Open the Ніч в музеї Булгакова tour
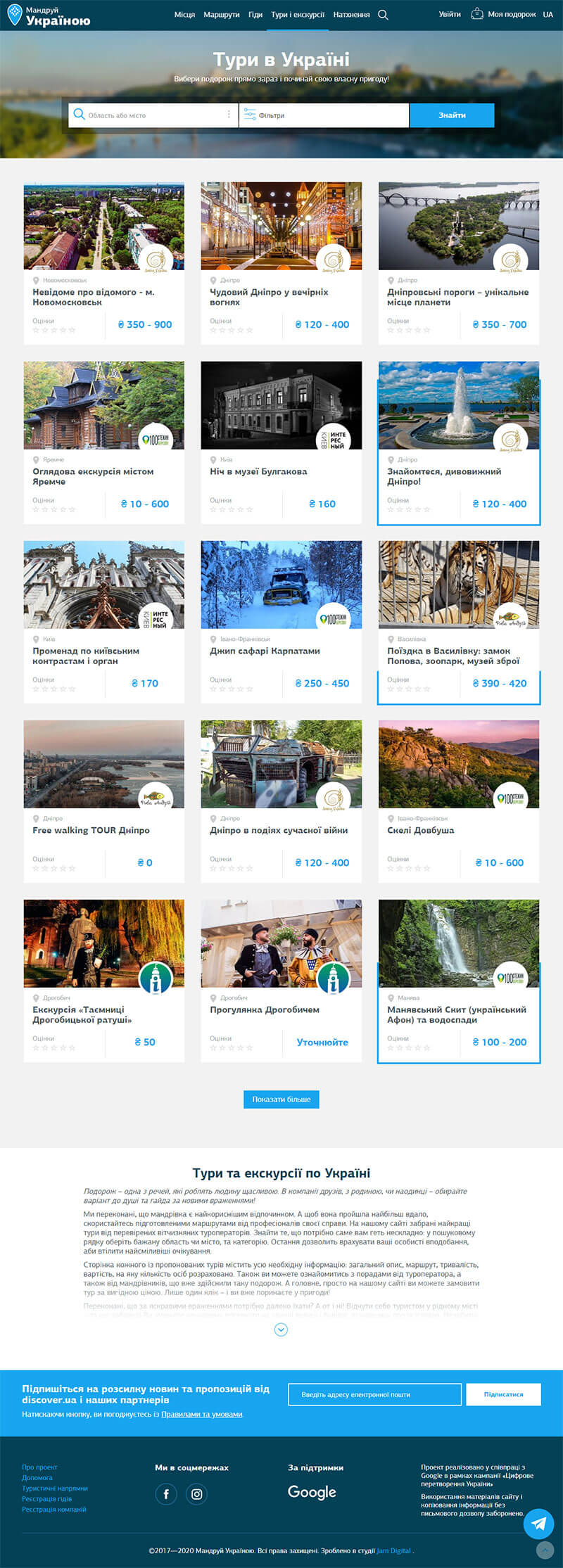The height and width of the screenshot is (1568, 563). pyautogui.click(x=258, y=471)
